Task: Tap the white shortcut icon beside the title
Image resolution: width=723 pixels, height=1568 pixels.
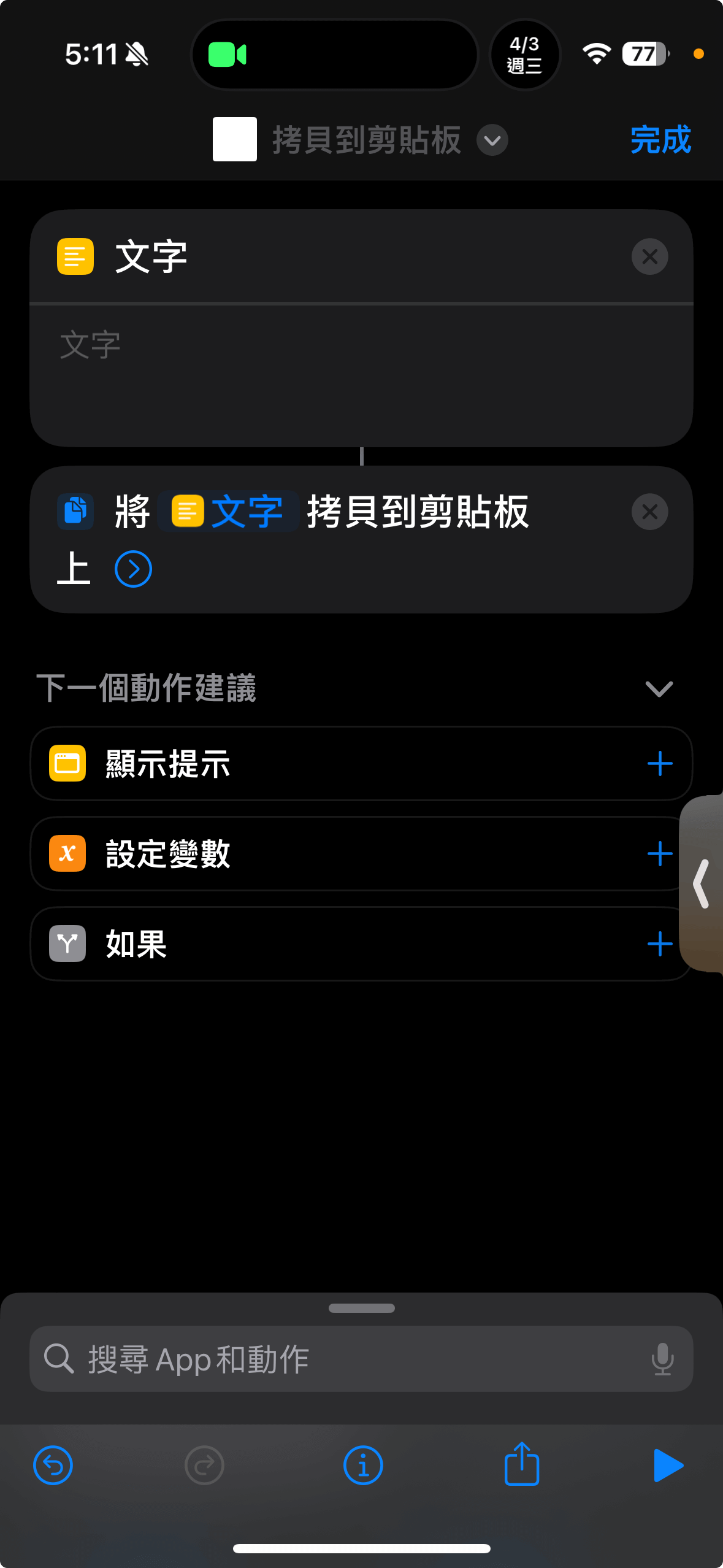Action: pyautogui.click(x=235, y=139)
